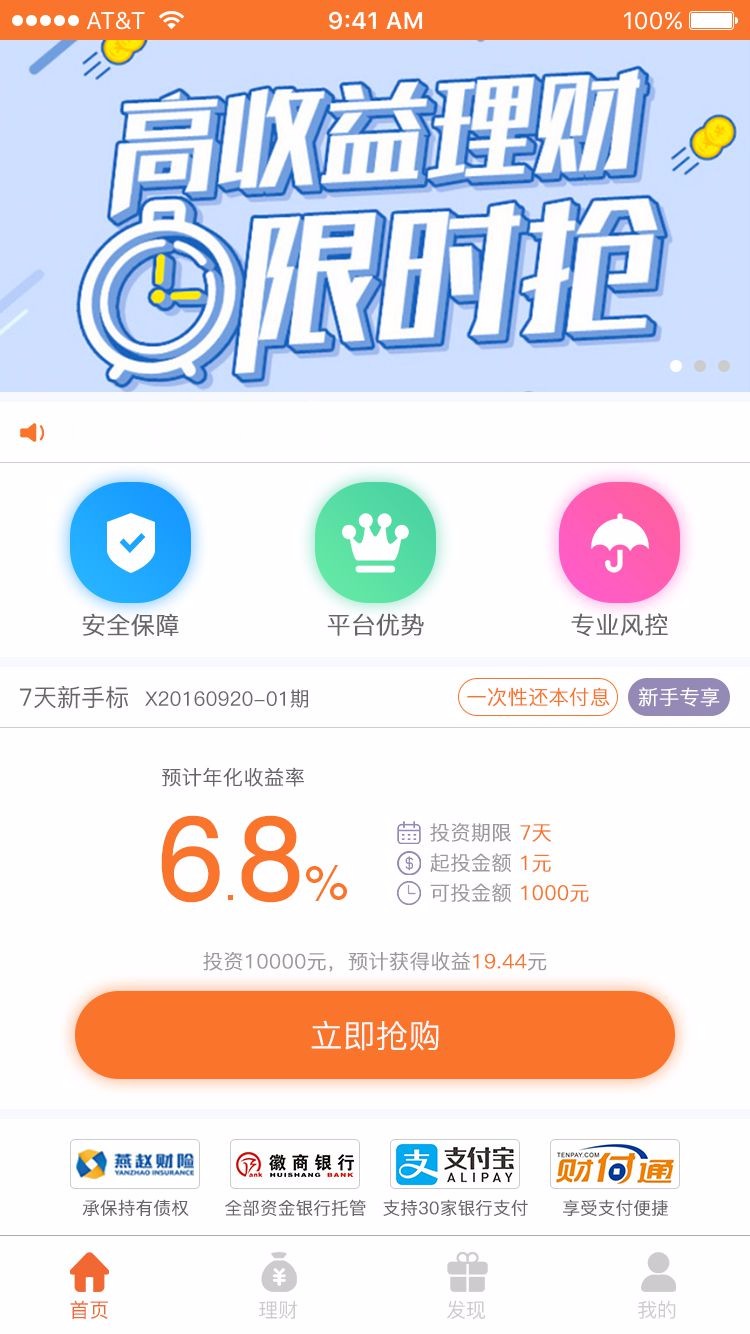Click the 立即抢购 button

pos(375,1036)
